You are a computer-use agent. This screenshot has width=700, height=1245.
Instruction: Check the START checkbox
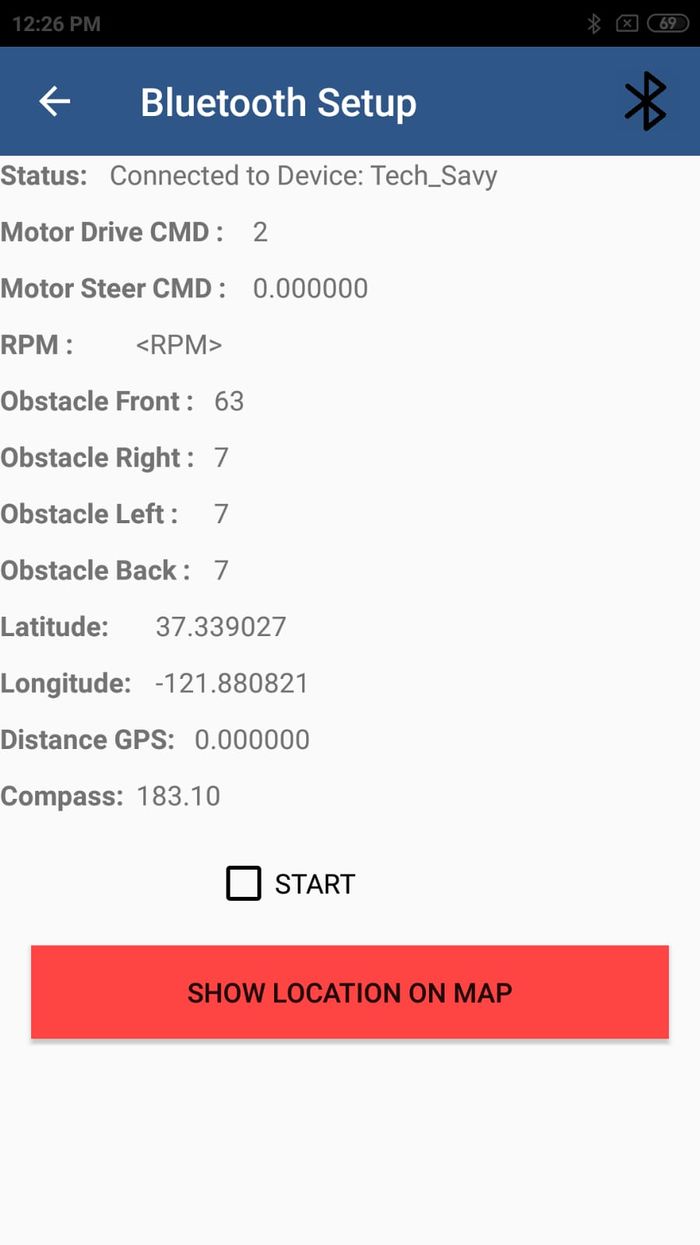point(244,884)
